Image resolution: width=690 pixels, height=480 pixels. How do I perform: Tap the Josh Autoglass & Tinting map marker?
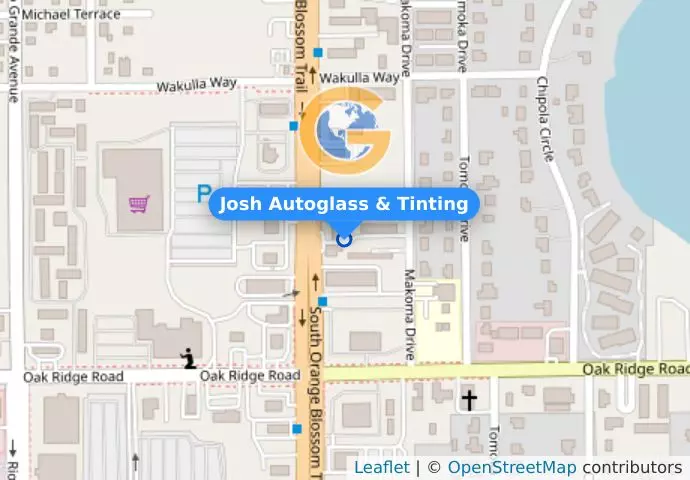coord(345,238)
